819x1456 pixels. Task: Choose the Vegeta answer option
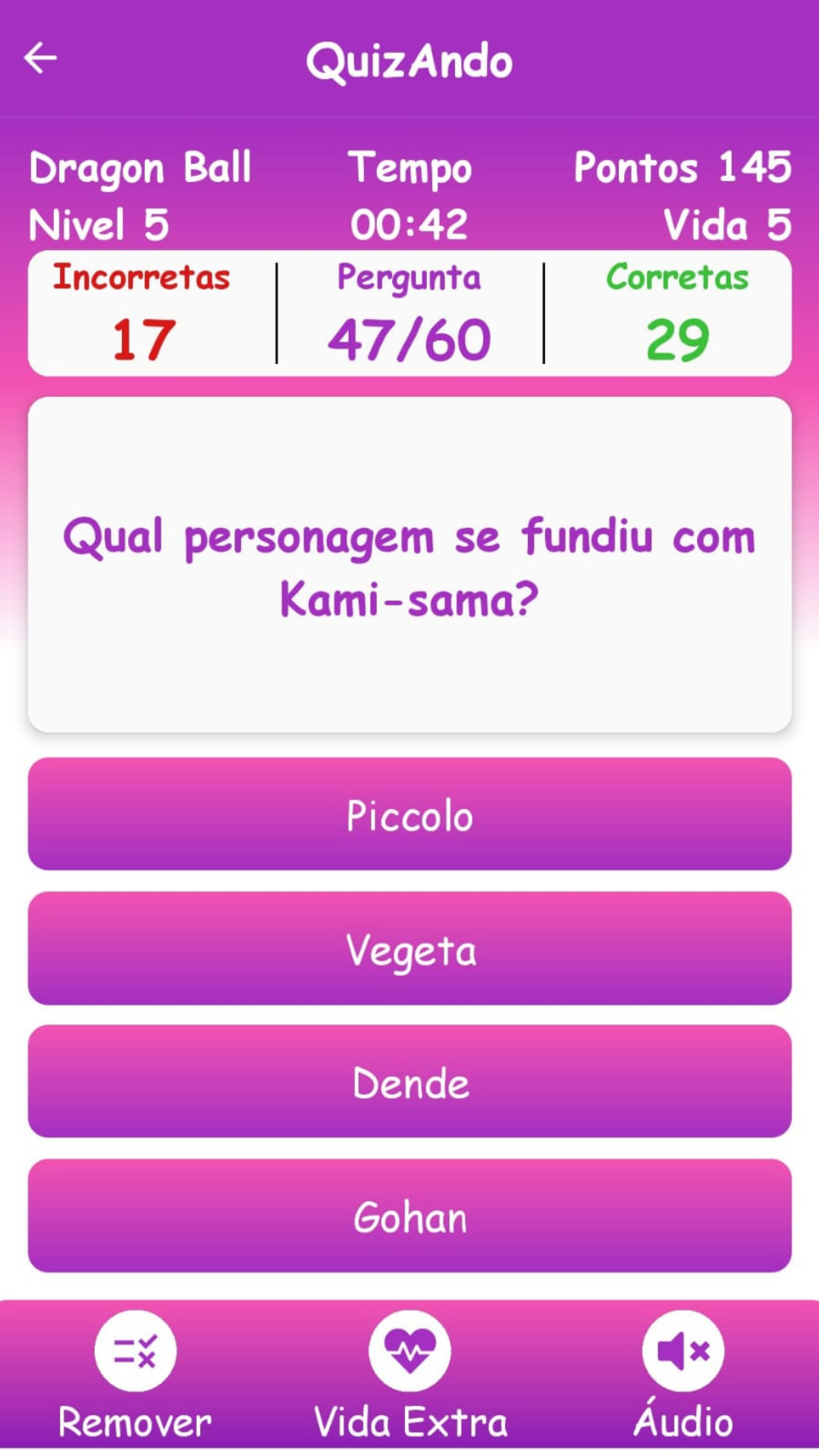tap(409, 949)
